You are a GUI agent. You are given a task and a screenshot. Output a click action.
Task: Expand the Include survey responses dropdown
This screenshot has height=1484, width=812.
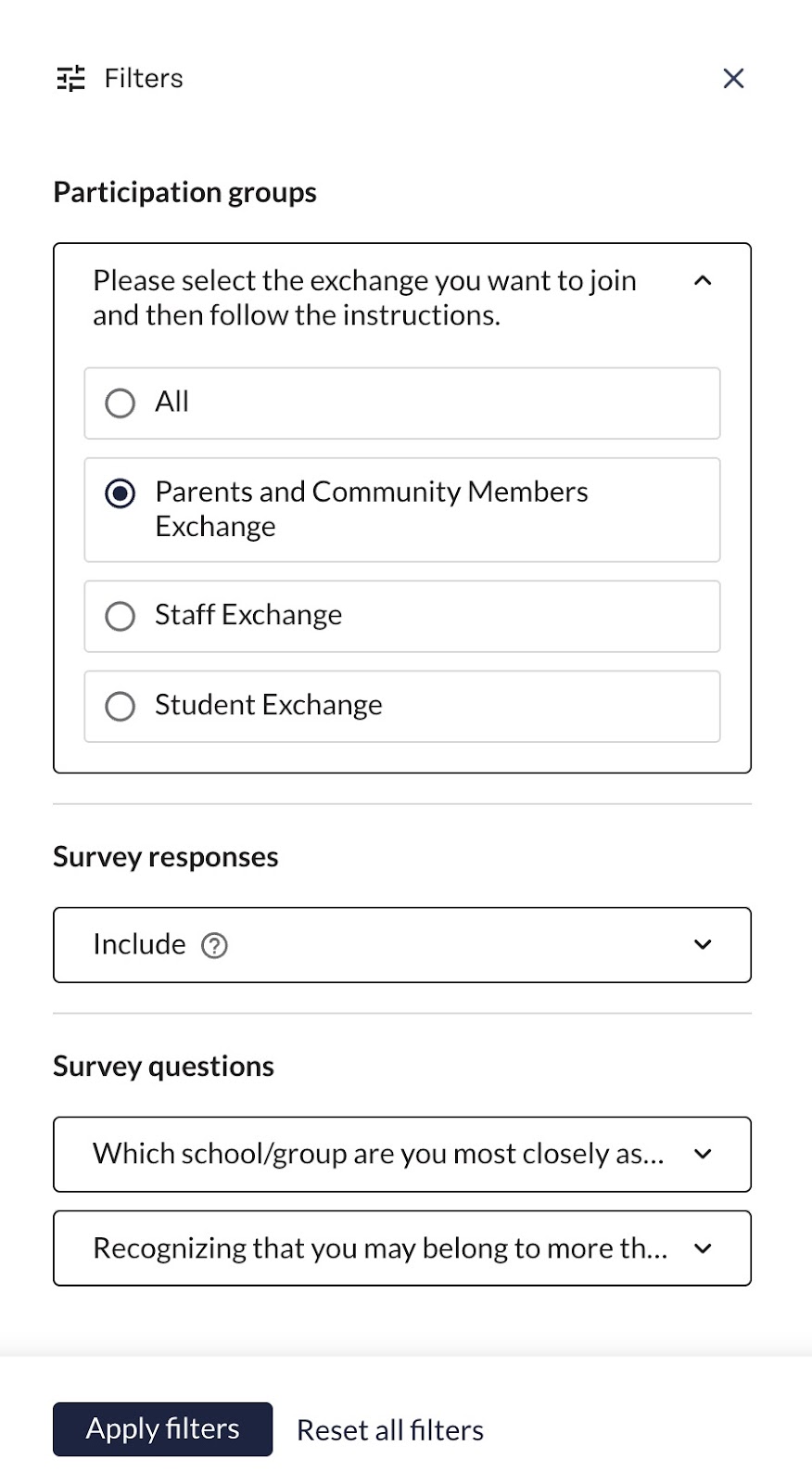pos(402,945)
